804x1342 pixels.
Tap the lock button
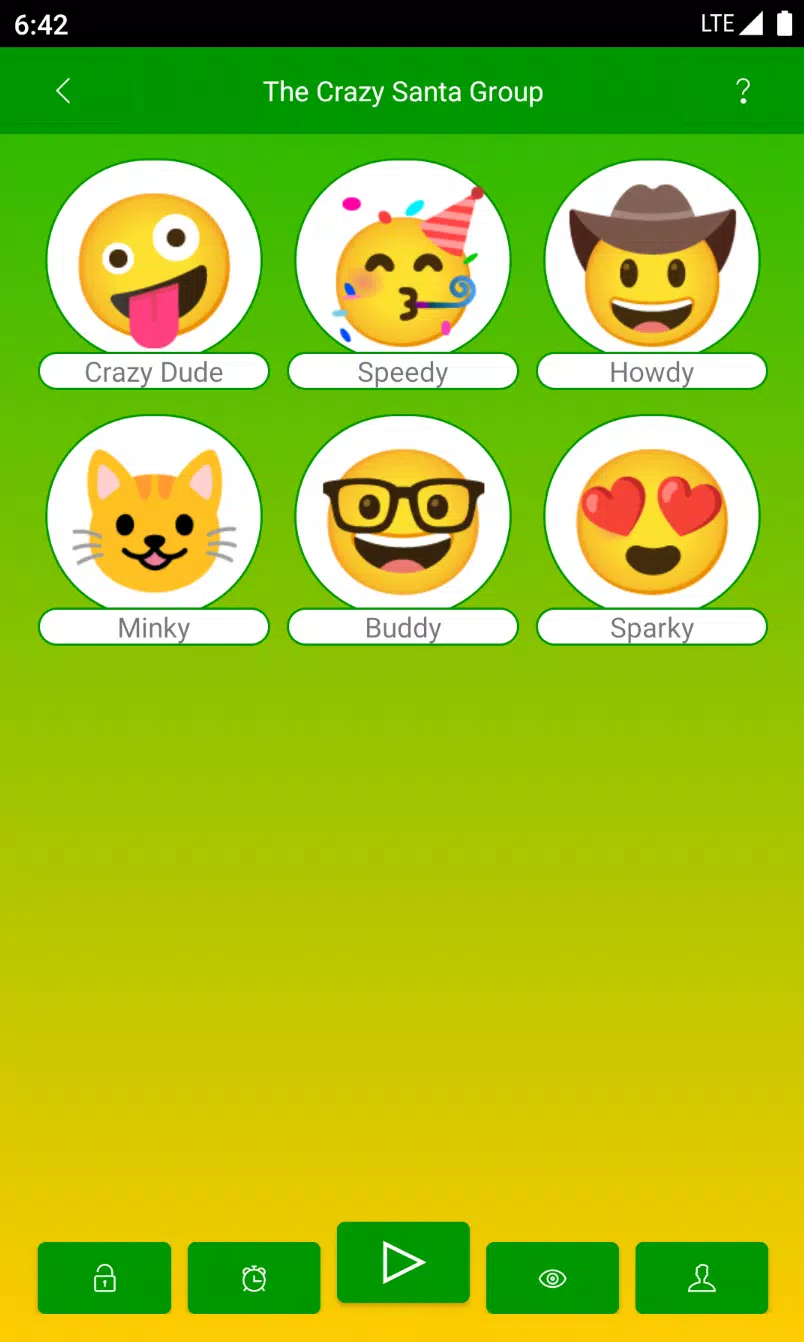point(104,1278)
